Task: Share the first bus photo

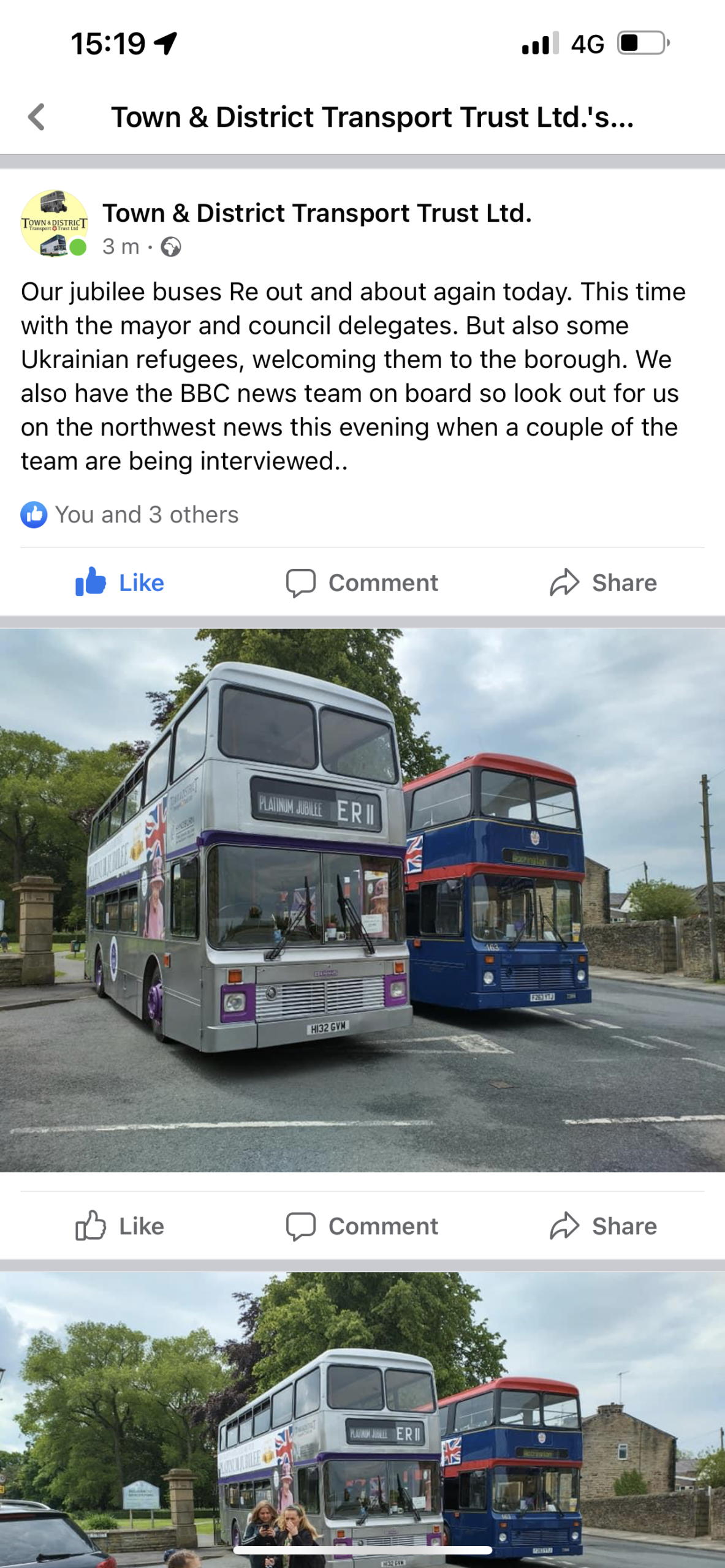Action: [604, 1226]
